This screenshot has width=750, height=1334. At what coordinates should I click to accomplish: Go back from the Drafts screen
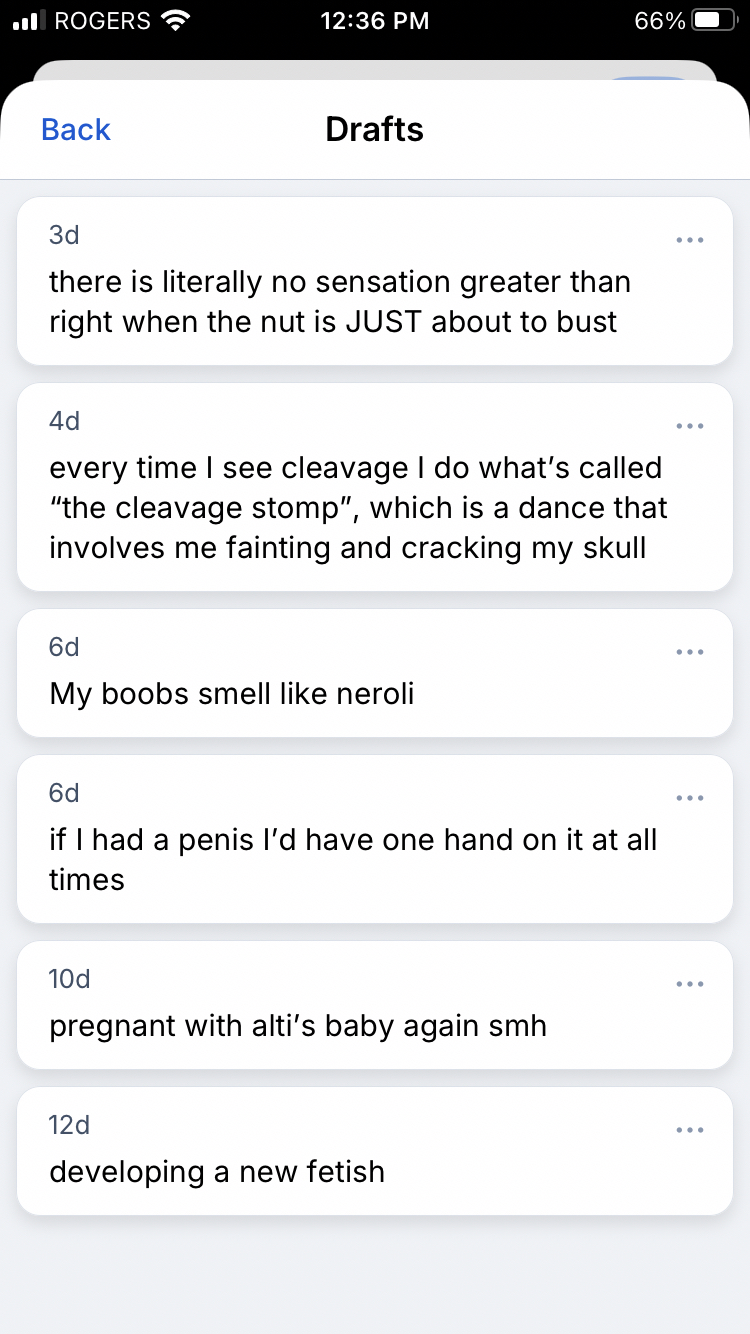coord(76,130)
